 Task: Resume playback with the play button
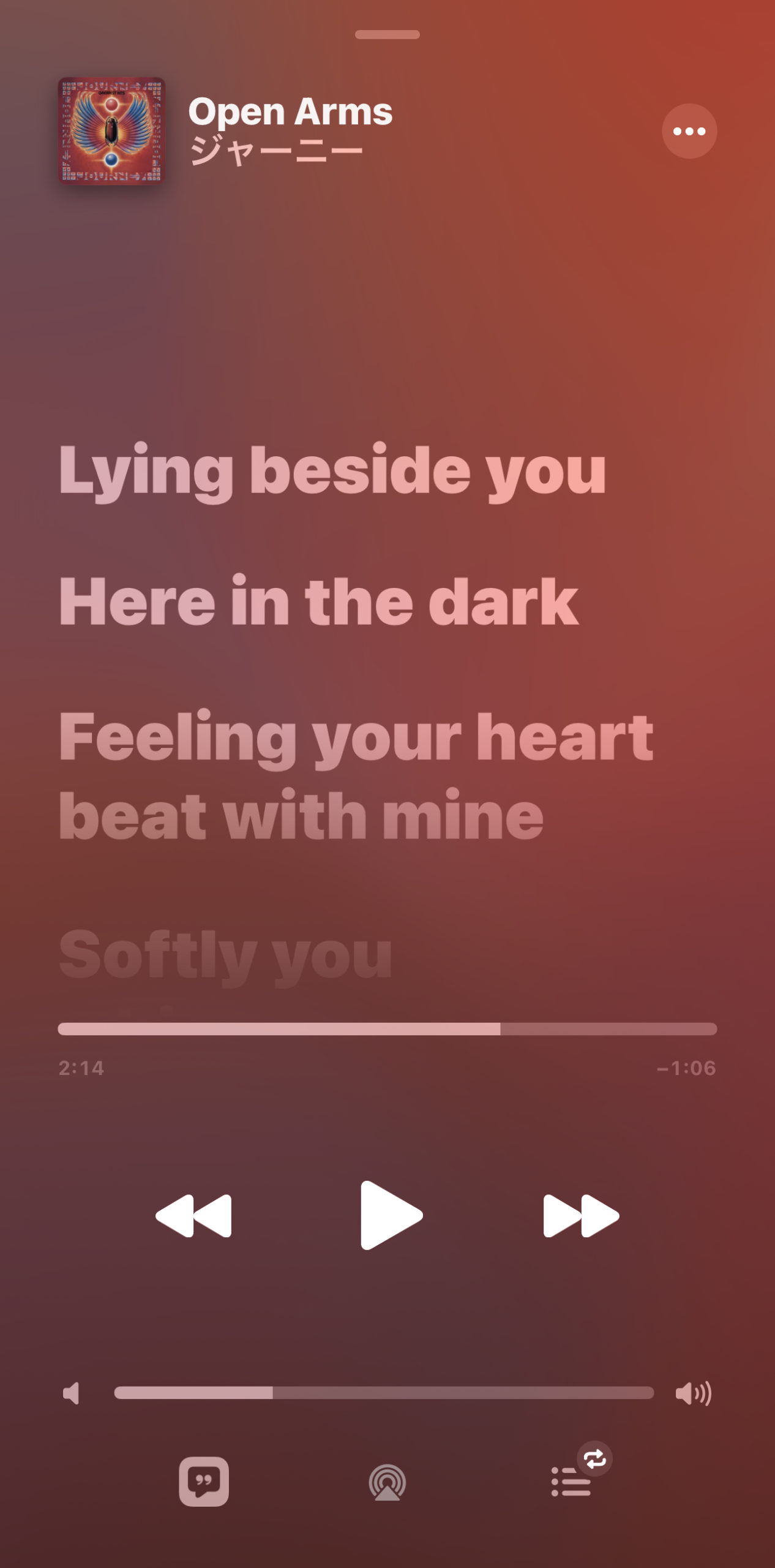point(391,1215)
